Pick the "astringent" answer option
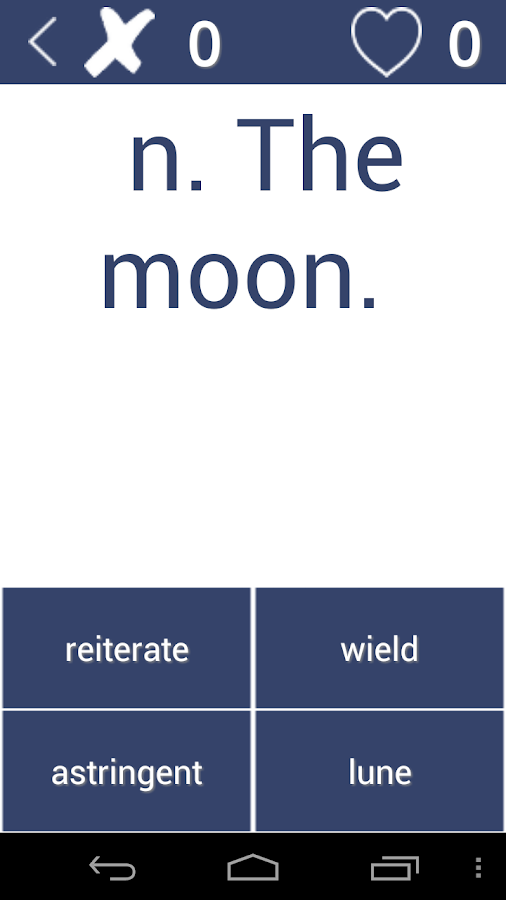The image size is (506, 900). [x=126, y=771]
